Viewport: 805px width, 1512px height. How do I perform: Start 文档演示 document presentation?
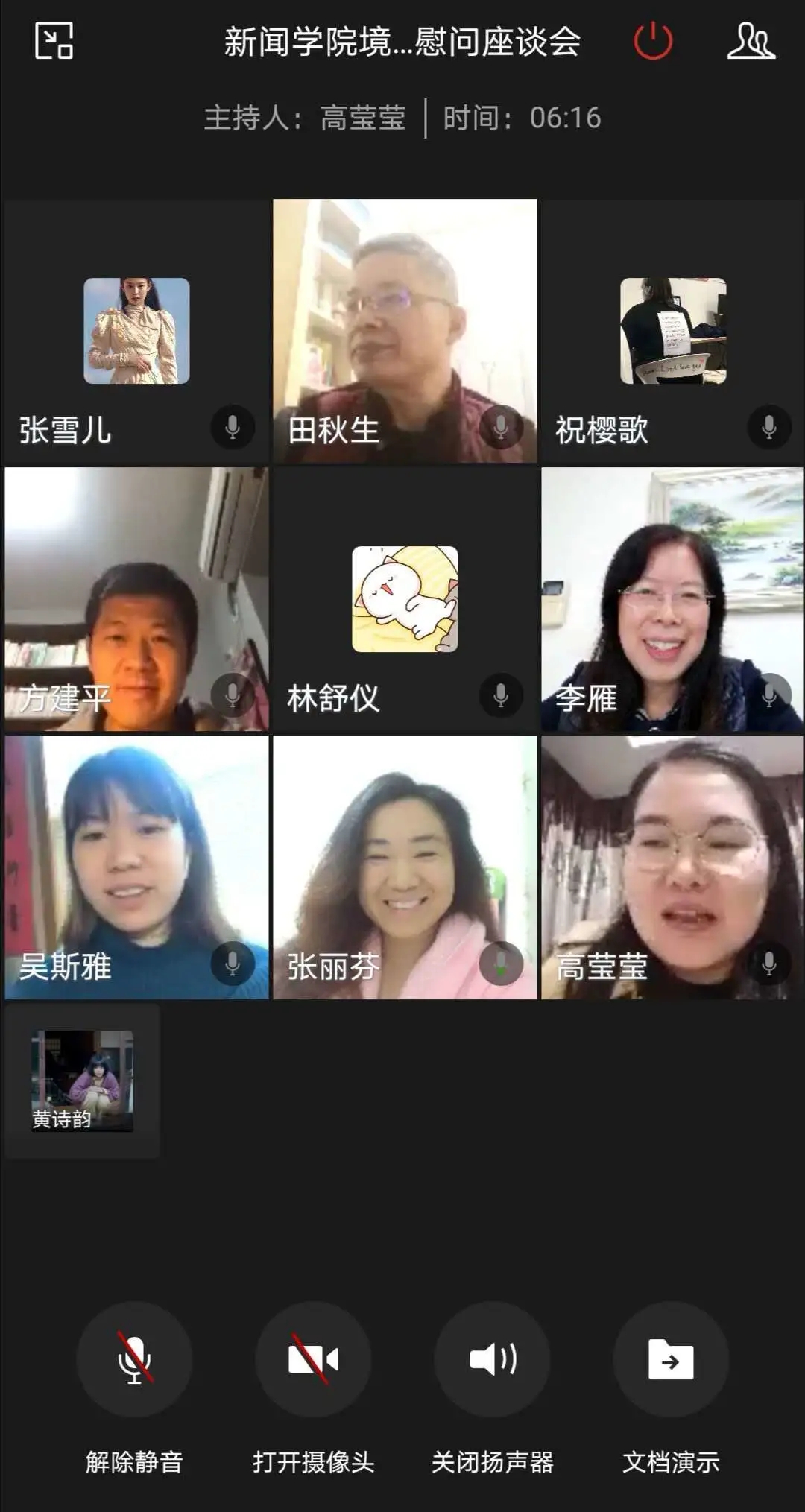[x=671, y=1358]
